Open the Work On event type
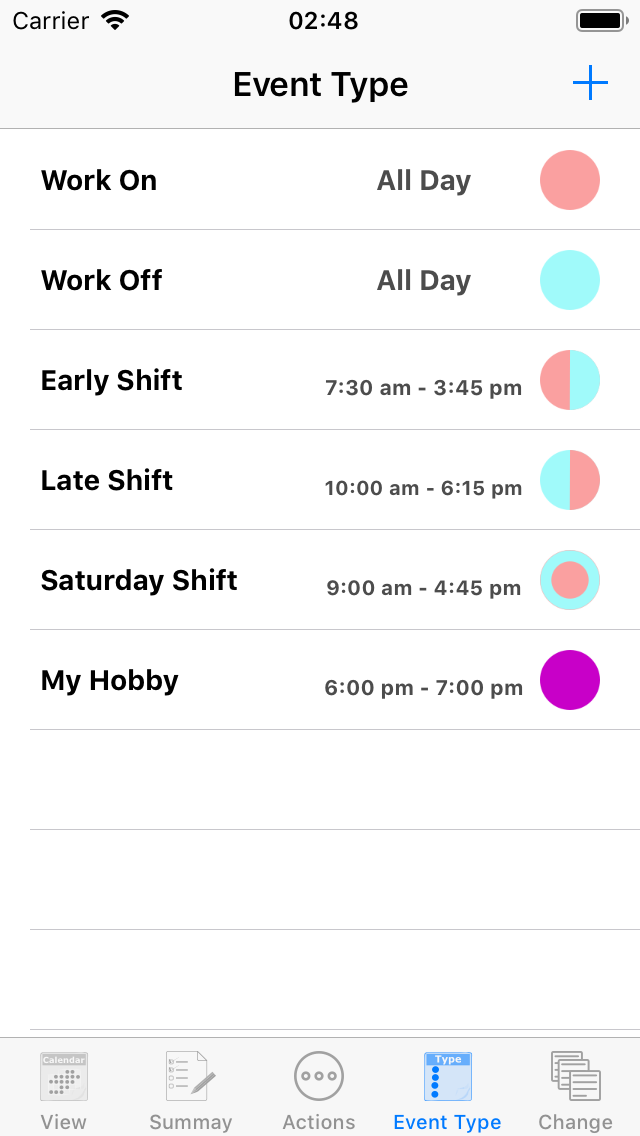This screenshot has width=640, height=1136. pos(320,180)
